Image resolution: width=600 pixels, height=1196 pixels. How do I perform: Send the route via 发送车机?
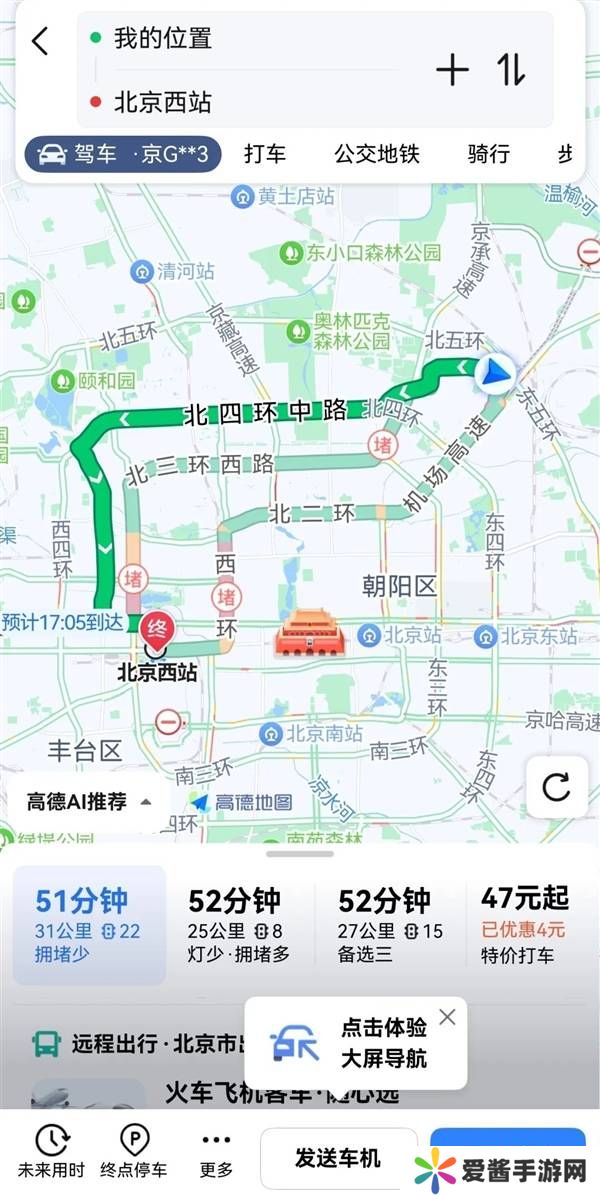pyautogui.click(x=338, y=1158)
